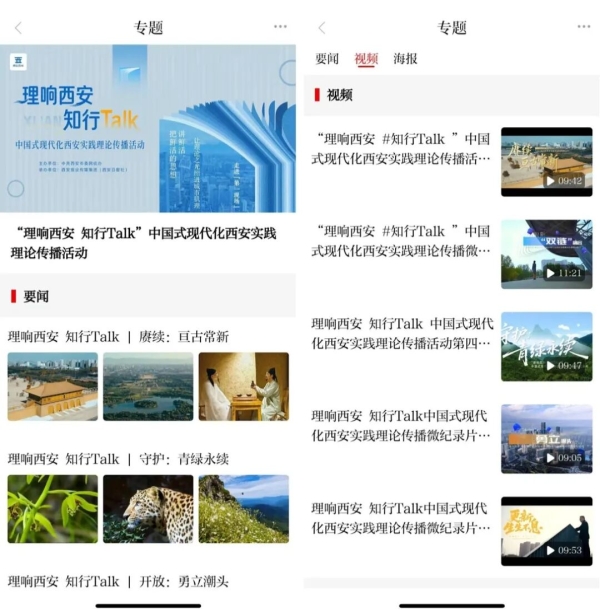Switch to the 海报 tab
This screenshot has height=612, width=600.
tap(405, 59)
